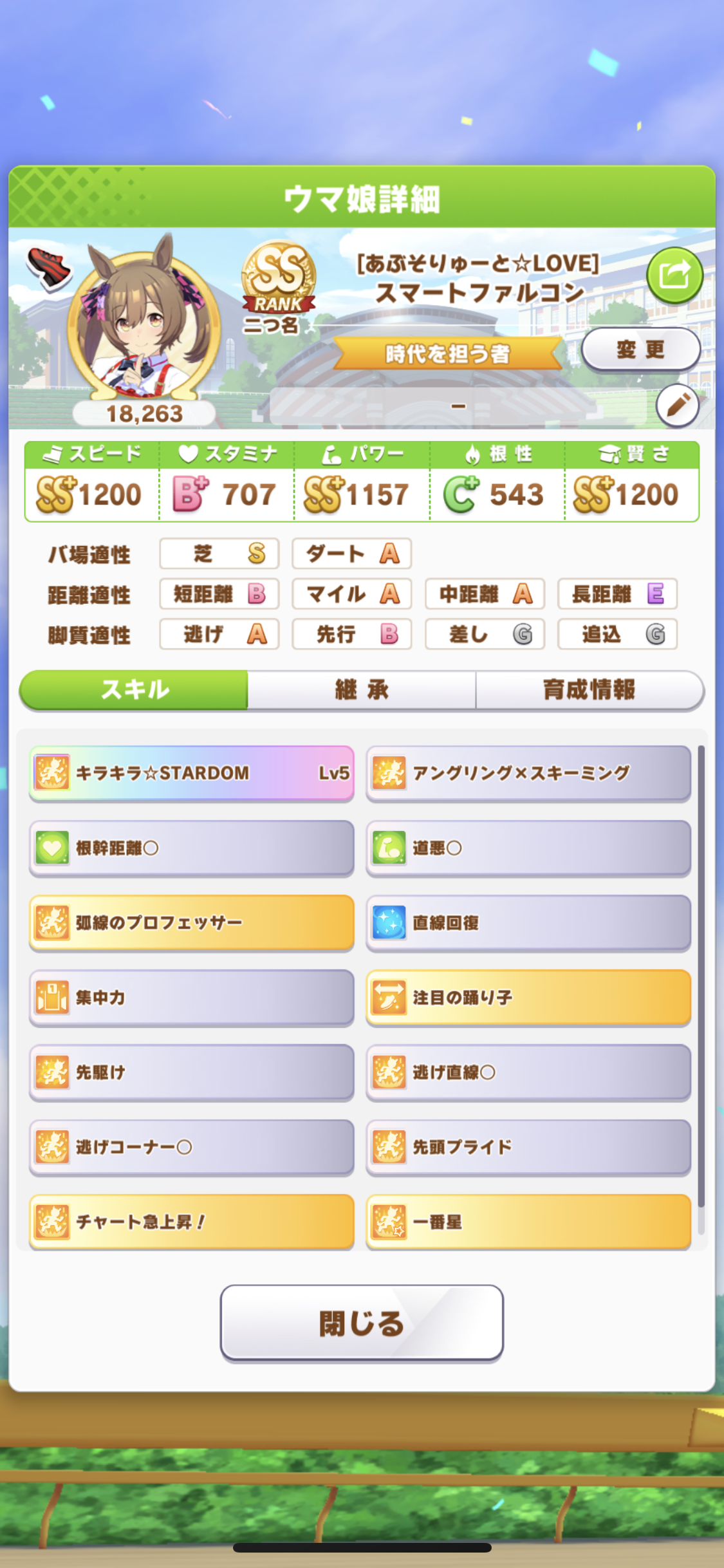Show the 先頭プライド skill details
The width and height of the screenshot is (724, 1568).
coord(528,1146)
